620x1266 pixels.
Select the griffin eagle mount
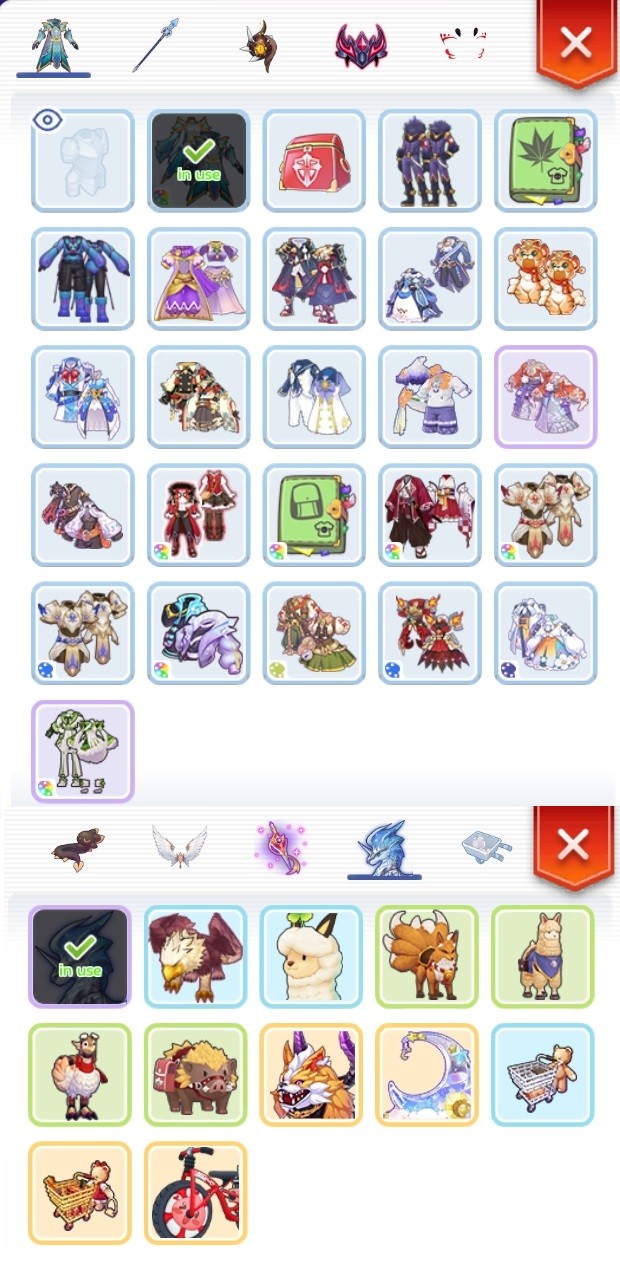pyautogui.click(x=195, y=957)
